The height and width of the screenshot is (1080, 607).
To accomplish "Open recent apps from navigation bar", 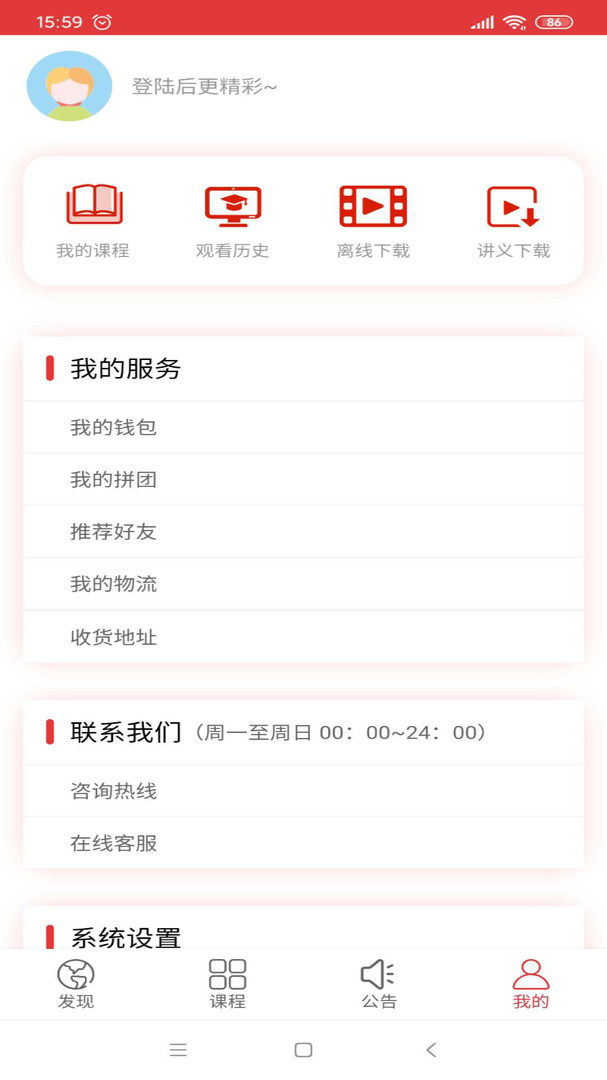I will [178, 1049].
